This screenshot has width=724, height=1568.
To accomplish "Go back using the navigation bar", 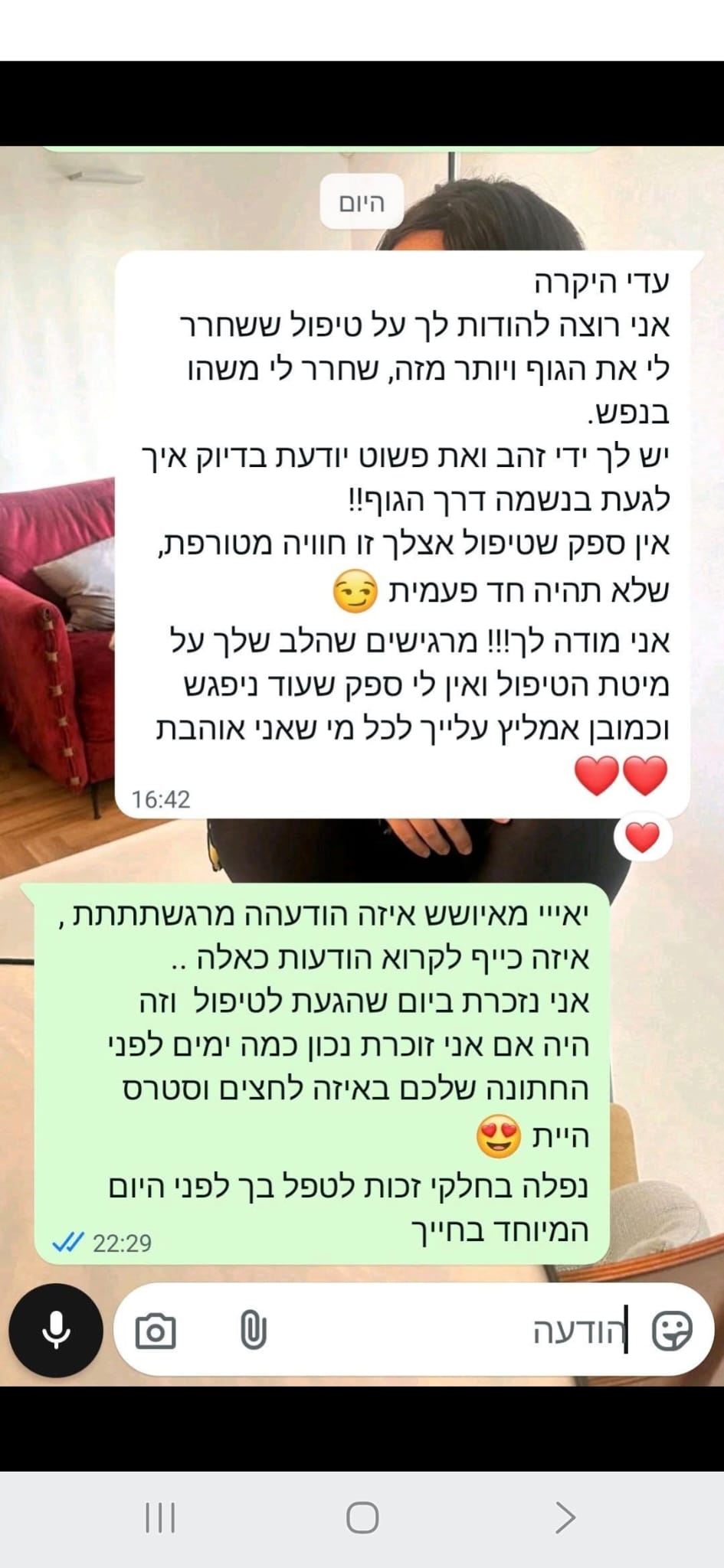I will (x=565, y=1517).
